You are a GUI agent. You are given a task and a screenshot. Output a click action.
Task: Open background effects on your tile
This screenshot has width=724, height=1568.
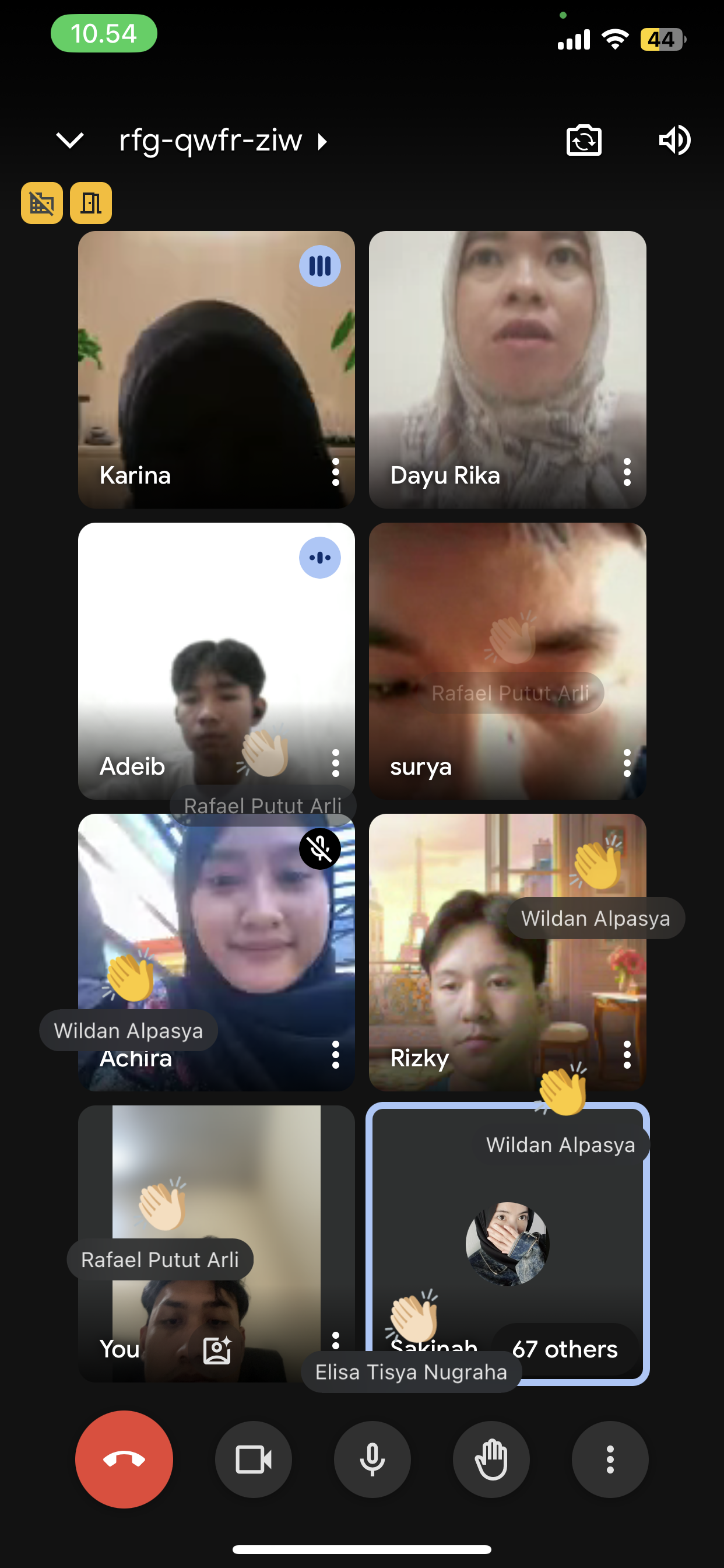[x=217, y=1350]
